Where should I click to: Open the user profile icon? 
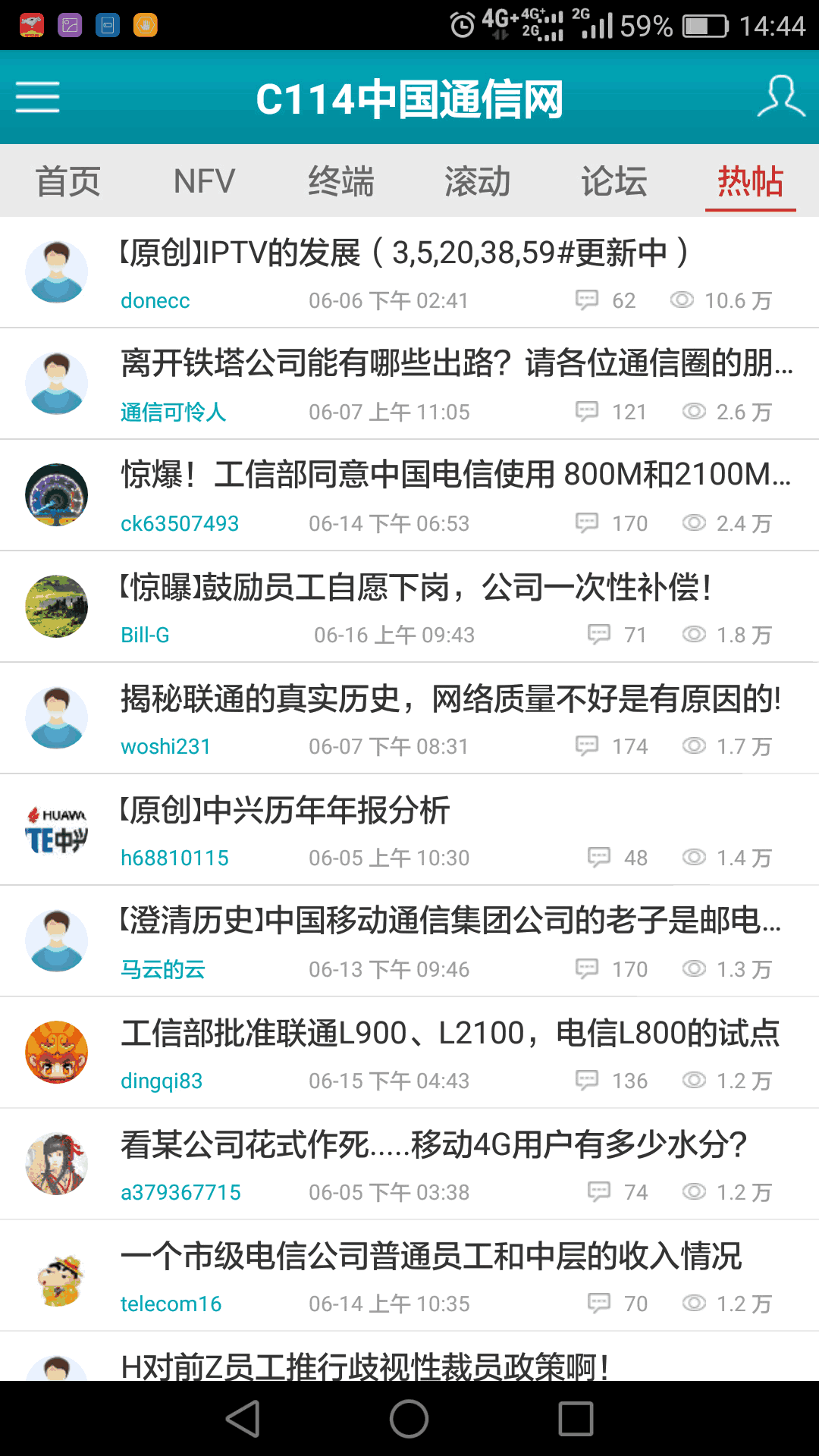point(780,97)
